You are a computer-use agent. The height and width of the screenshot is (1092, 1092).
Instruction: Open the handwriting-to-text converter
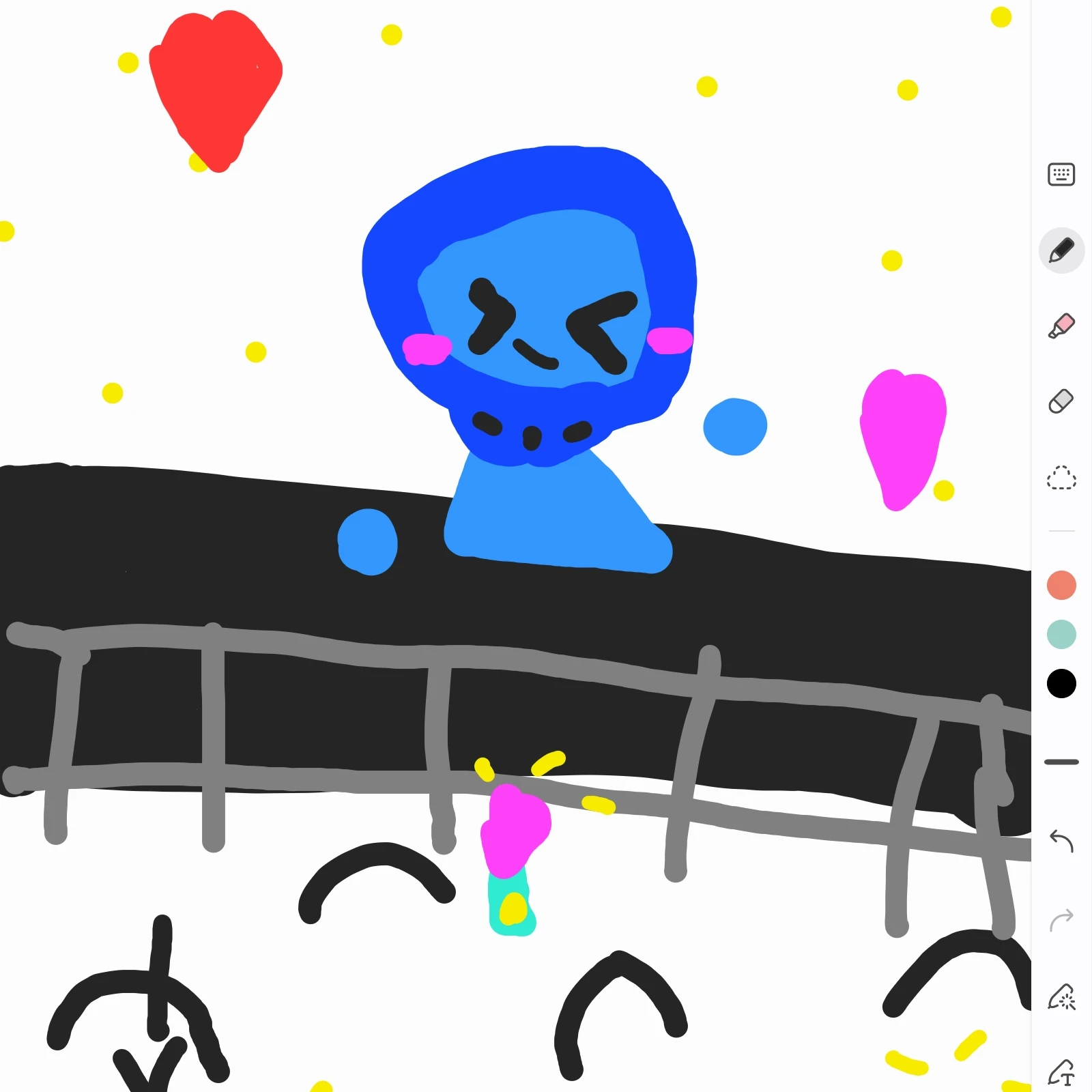tap(1061, 1073)
